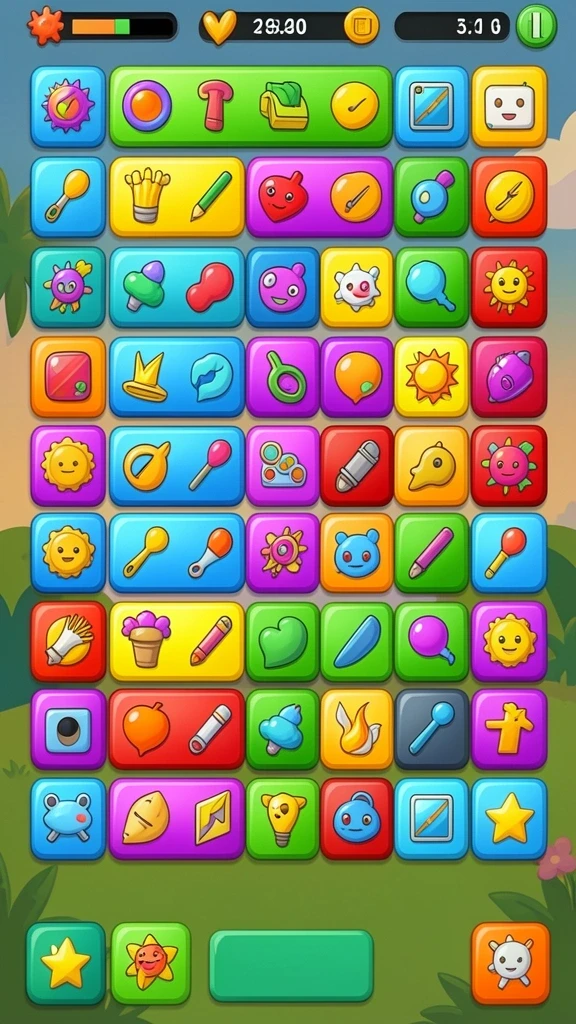Tap the blue bear face on the orange tile
The image size is (576, 1024).
tap(357, 552)
